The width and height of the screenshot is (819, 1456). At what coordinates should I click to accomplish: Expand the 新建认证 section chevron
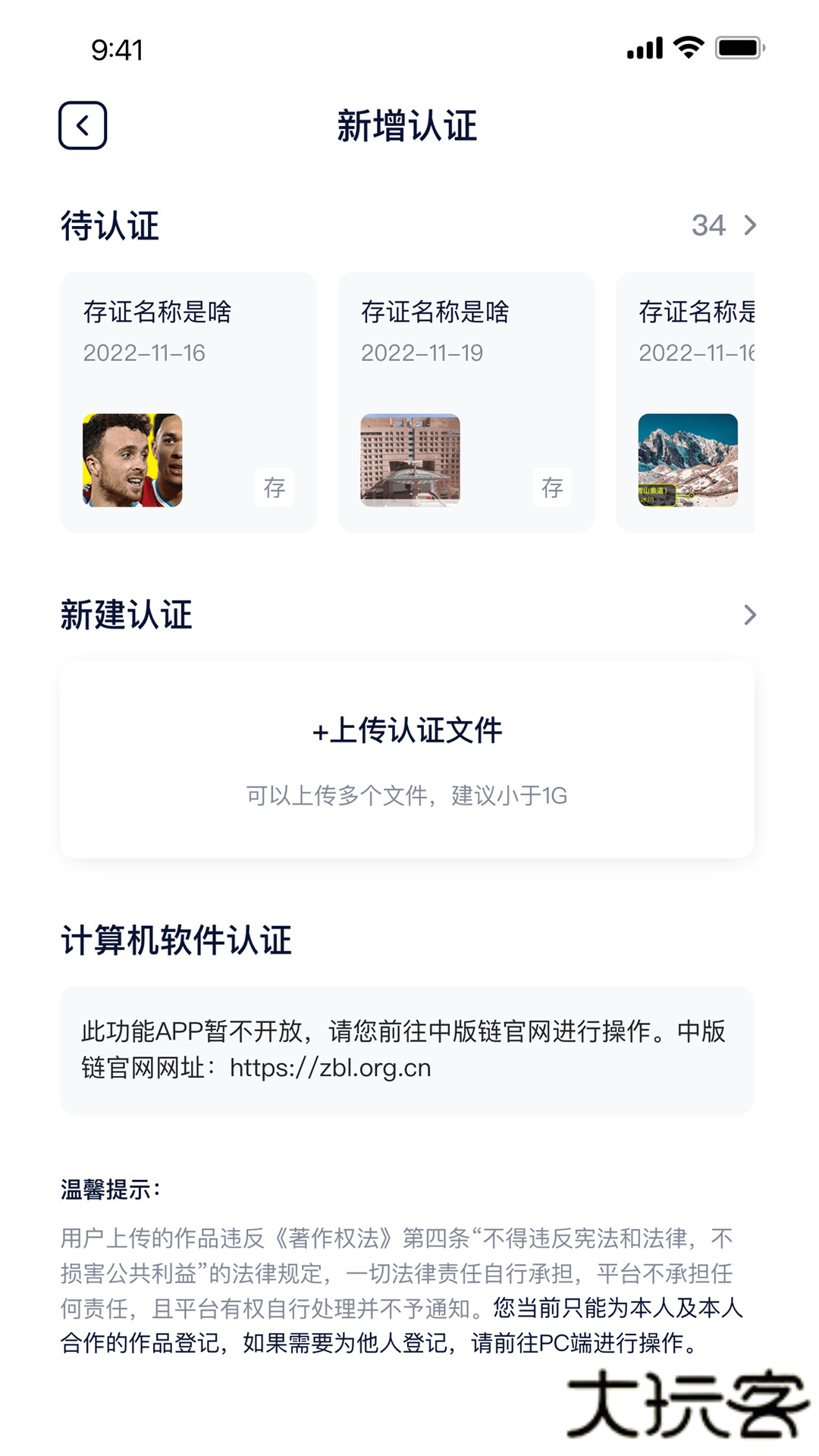click(x=748, y=614)
